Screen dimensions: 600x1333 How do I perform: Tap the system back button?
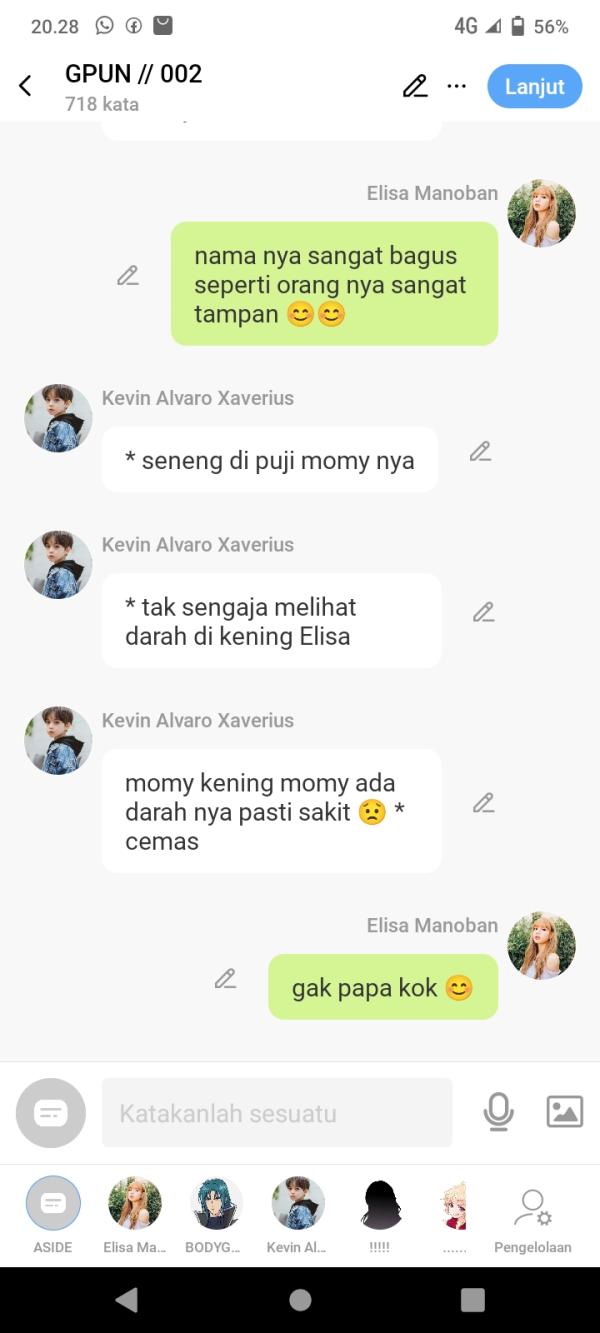[x=127, y=1299]
